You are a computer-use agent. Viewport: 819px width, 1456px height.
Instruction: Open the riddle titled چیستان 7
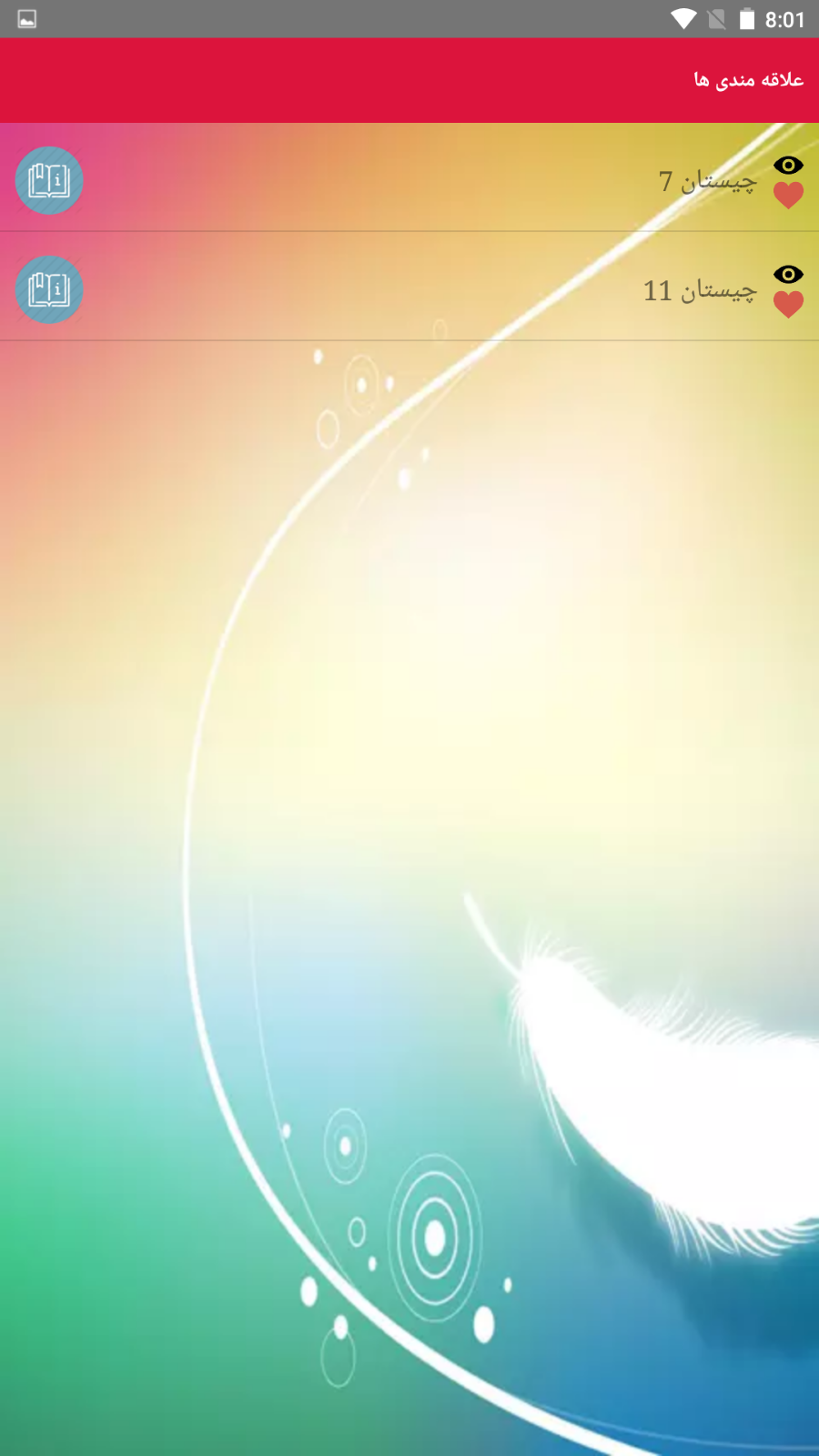[707, 181]
